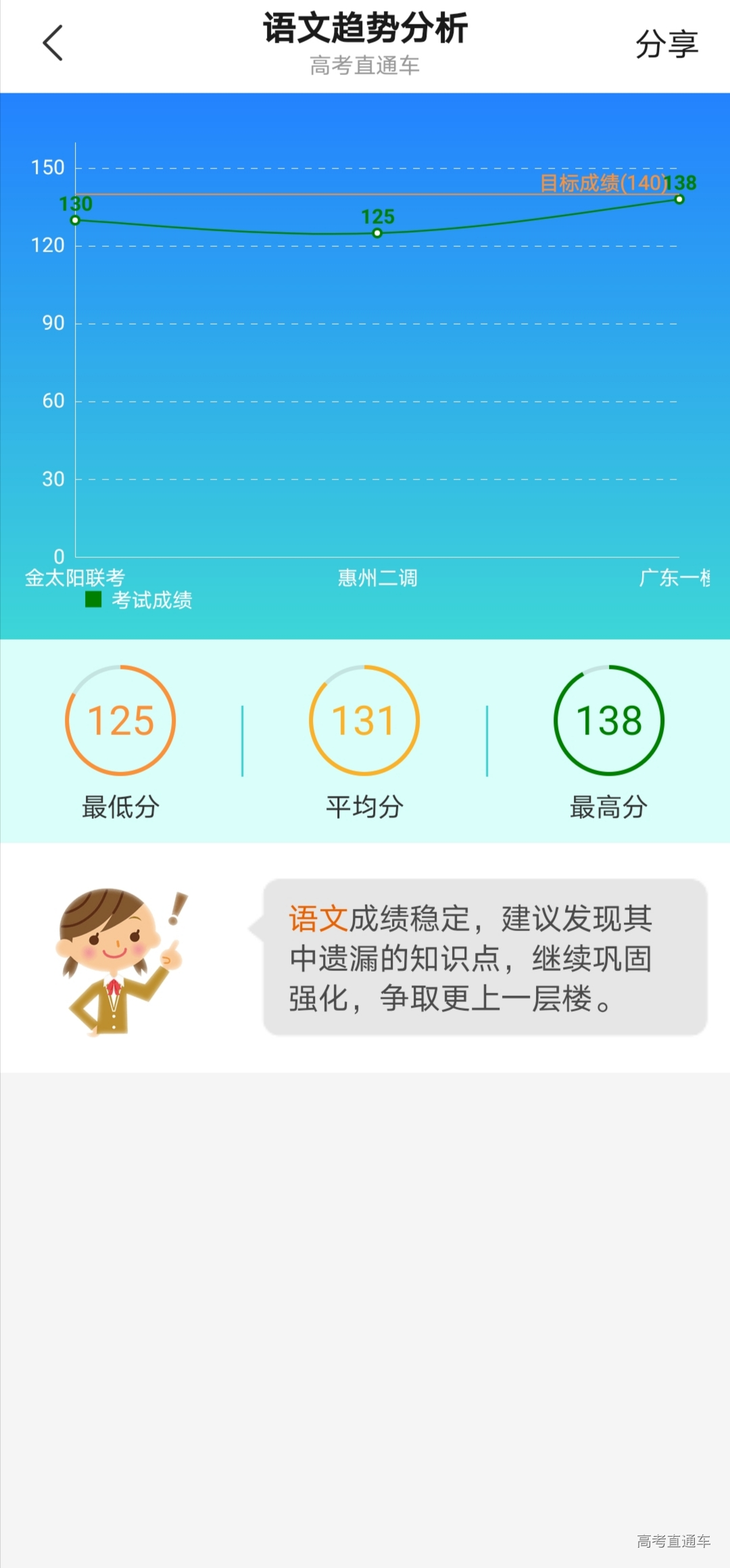730x1568 pixels.
Task: Tap the 目标成绩(140) target score label
Action: 602,183
